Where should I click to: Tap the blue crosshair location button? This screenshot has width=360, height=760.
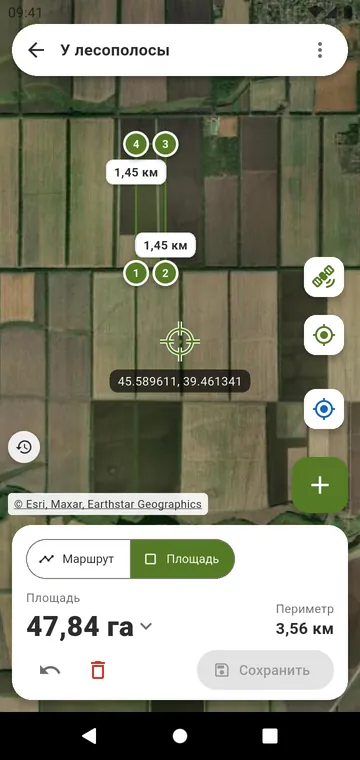[324, 409]
